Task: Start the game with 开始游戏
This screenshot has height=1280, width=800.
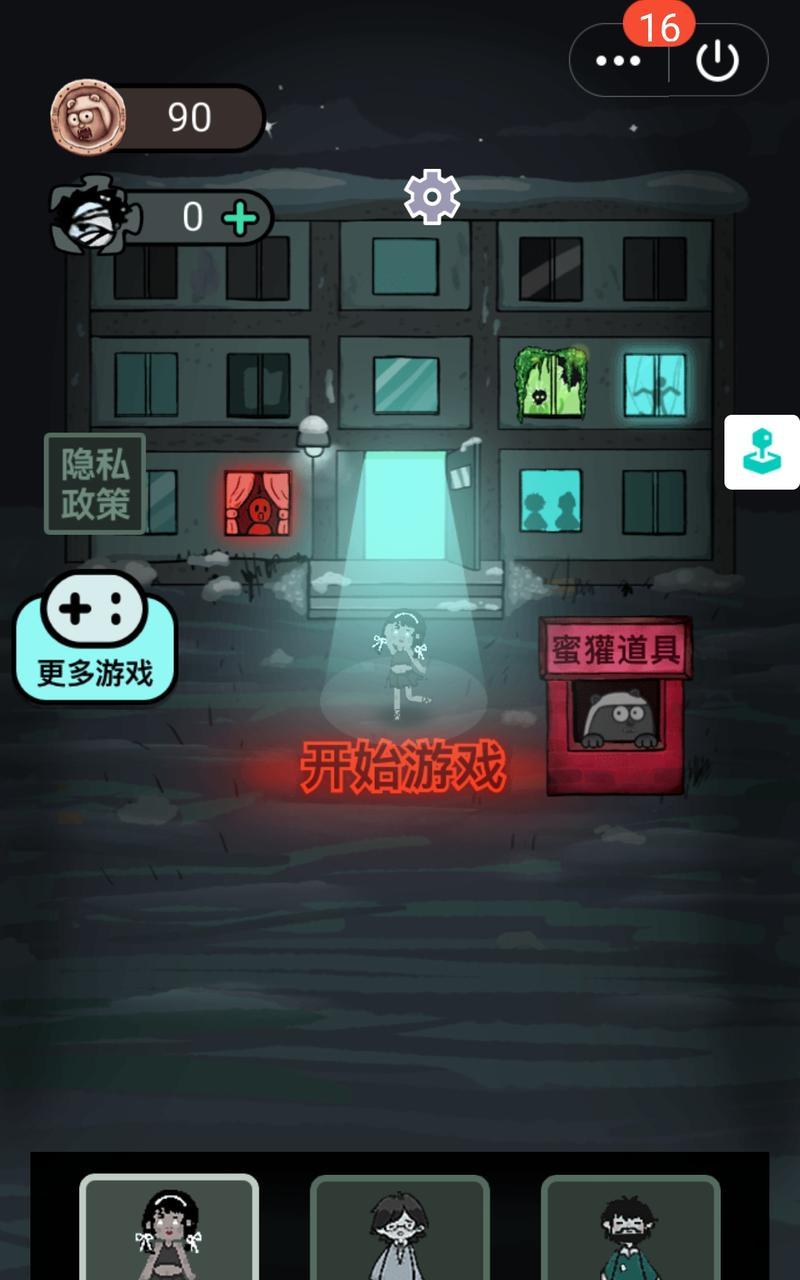Action: click(403, 768)
